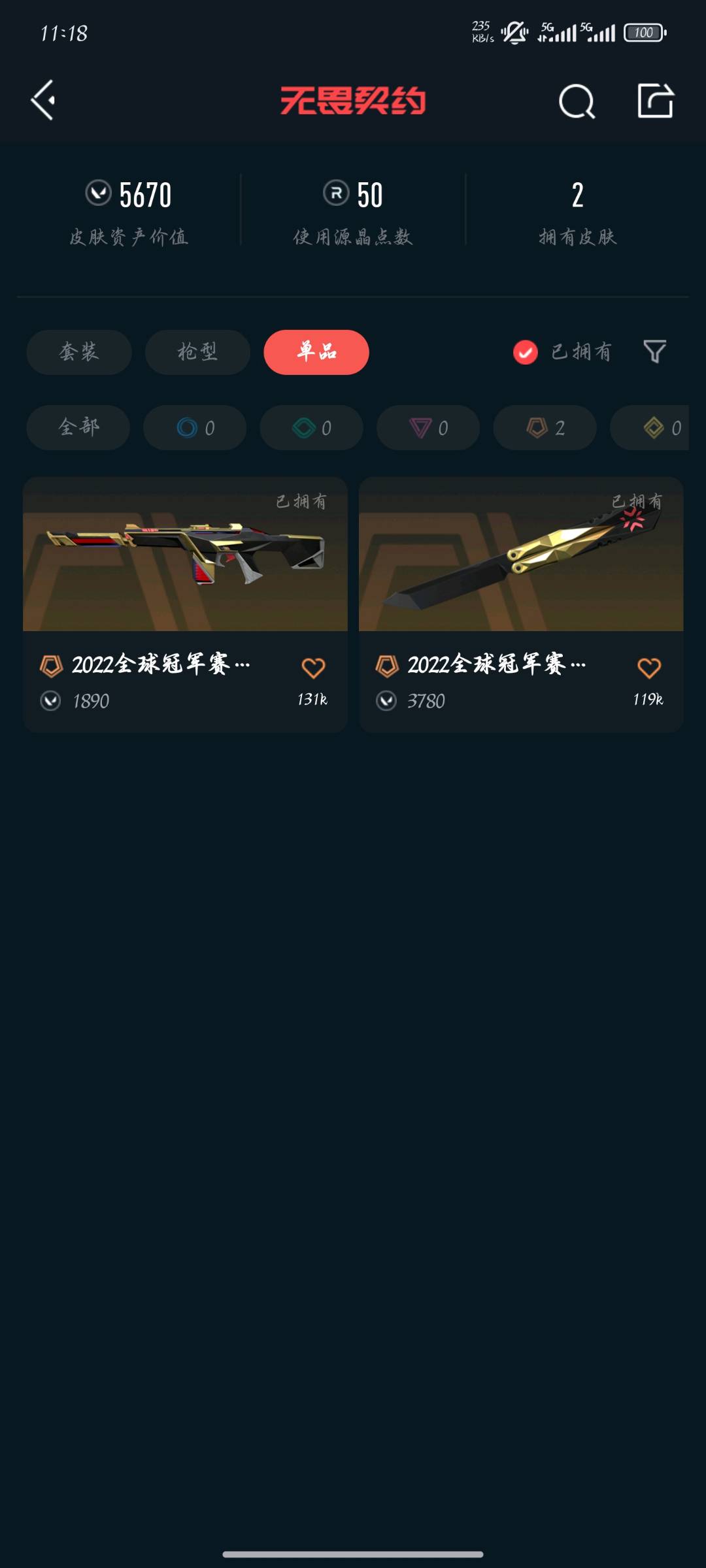This screenshot has width=706, height=1568.
Task: Switch to the 枪型 tab
Action: [197, 352]
